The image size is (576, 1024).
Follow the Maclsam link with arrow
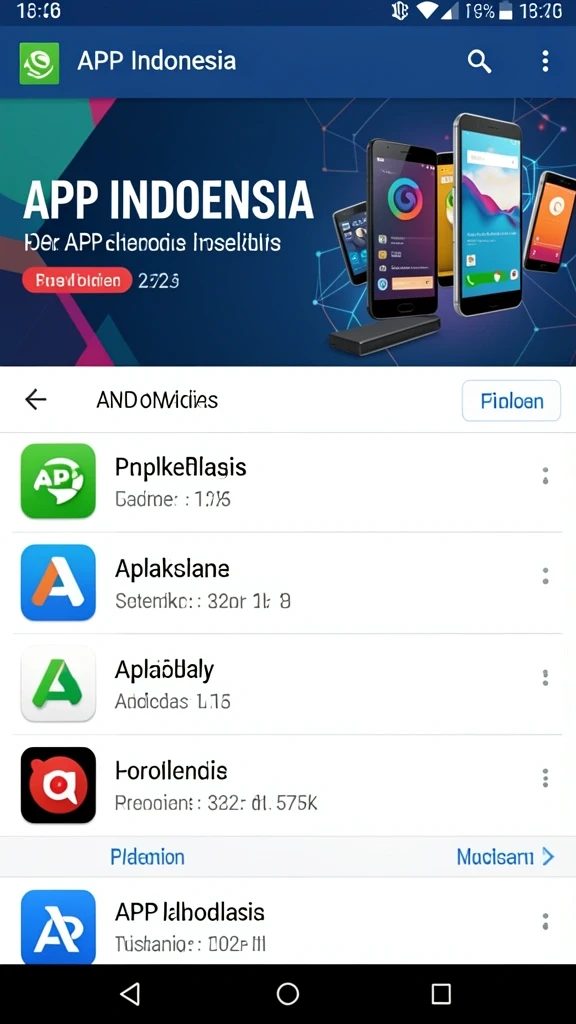tap(505, 856)
